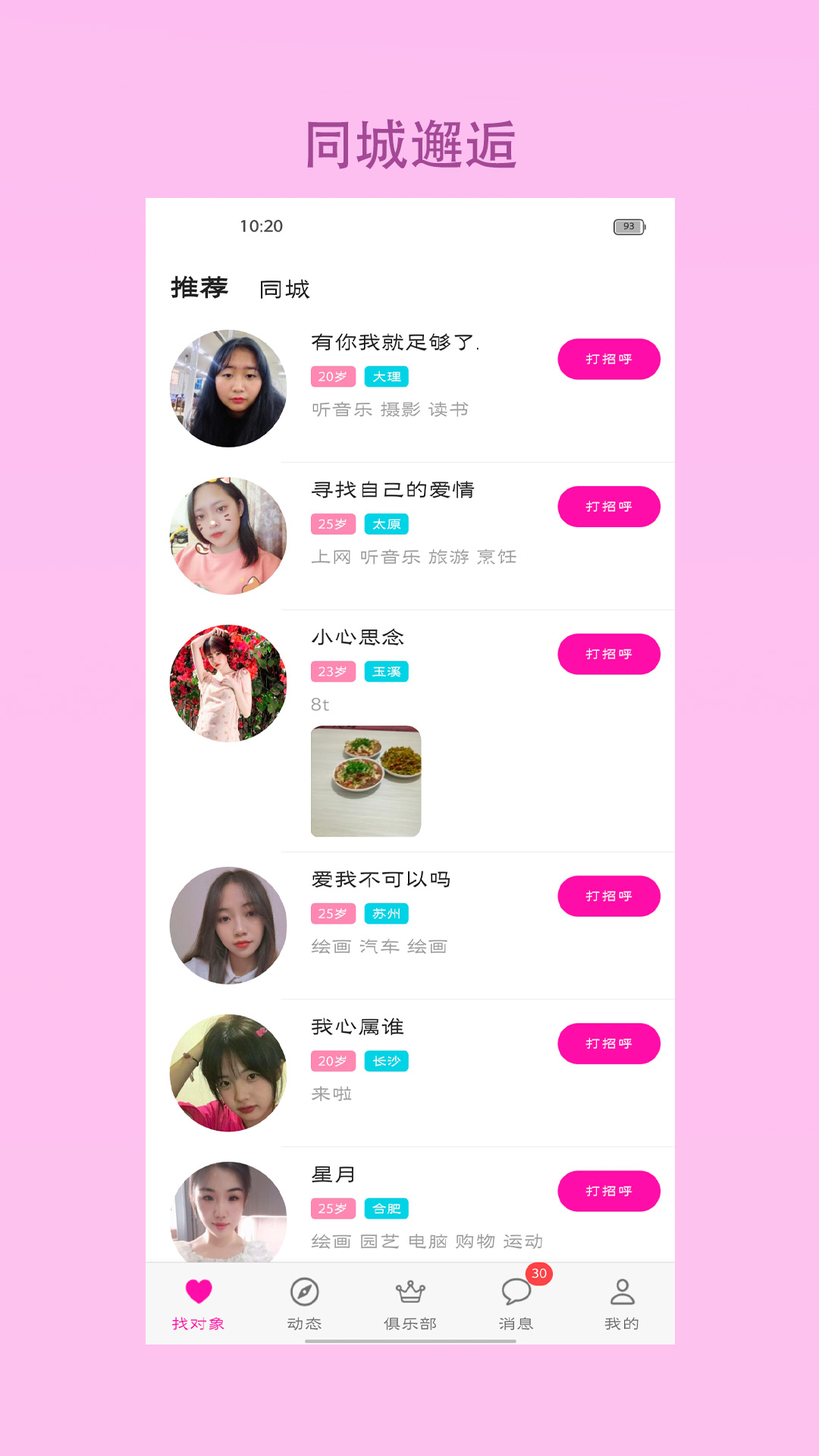
Task: 打招呼 to 寻找自己的爱情
Action: pos(609,506)
